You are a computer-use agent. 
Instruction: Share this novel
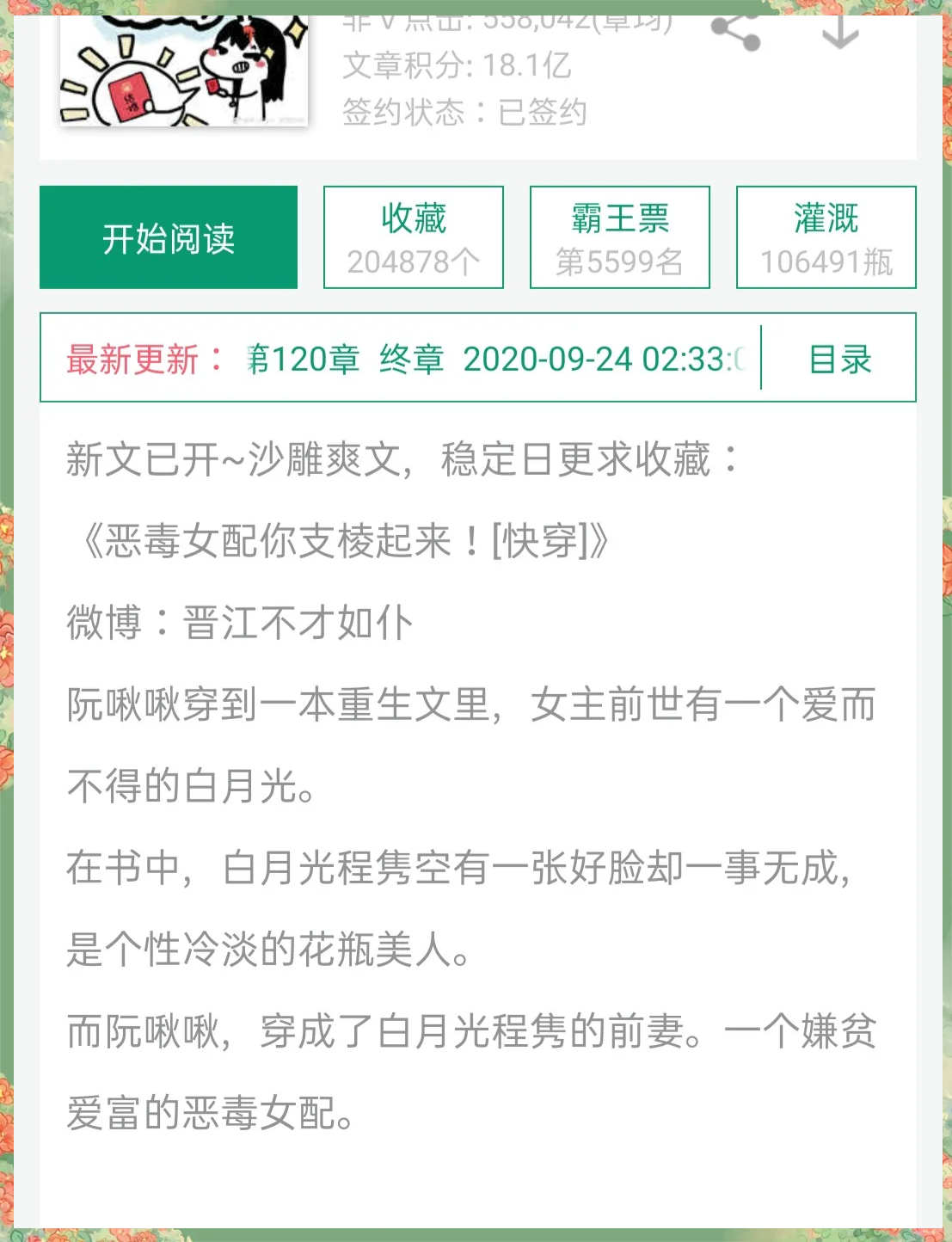tap(736, 31)
